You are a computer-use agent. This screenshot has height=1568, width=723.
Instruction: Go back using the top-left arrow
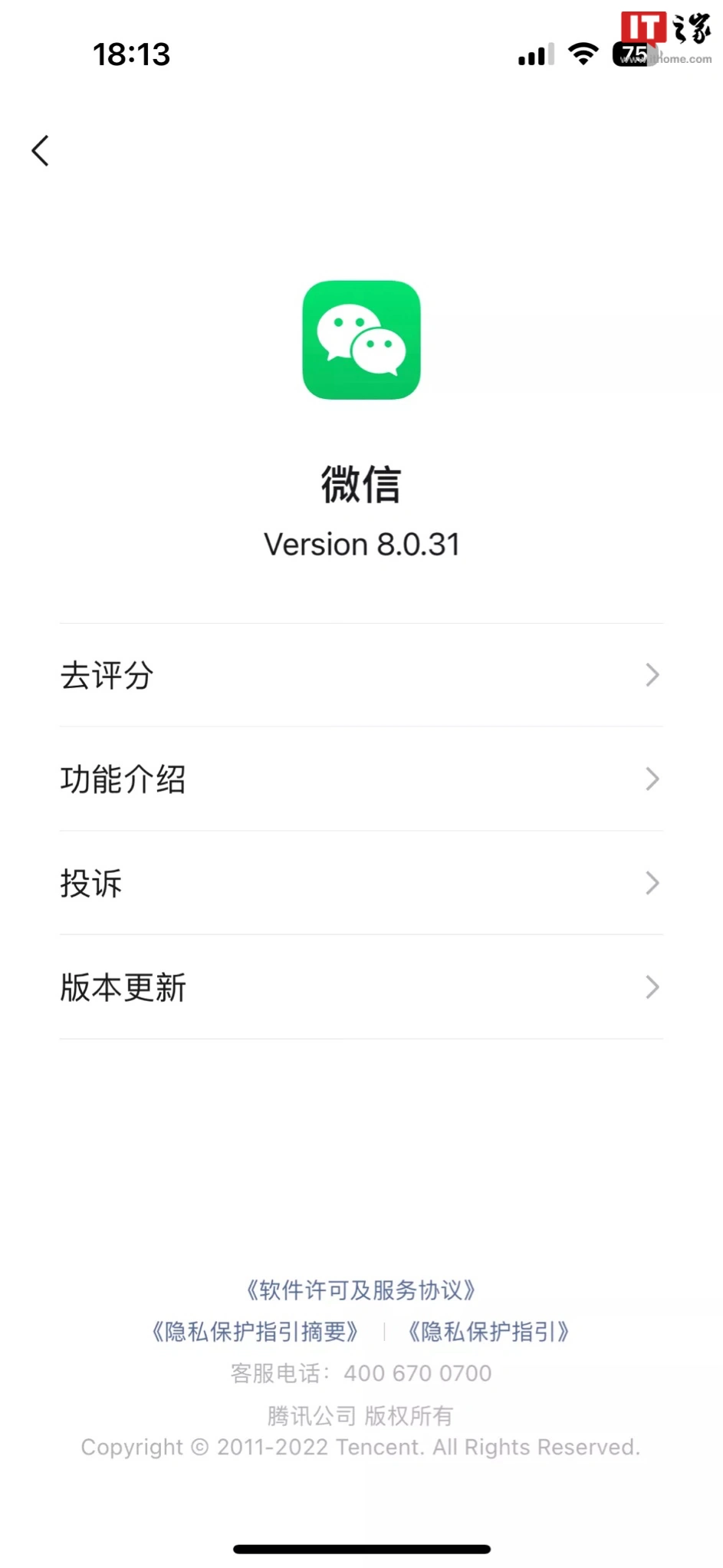click(41, 150)
